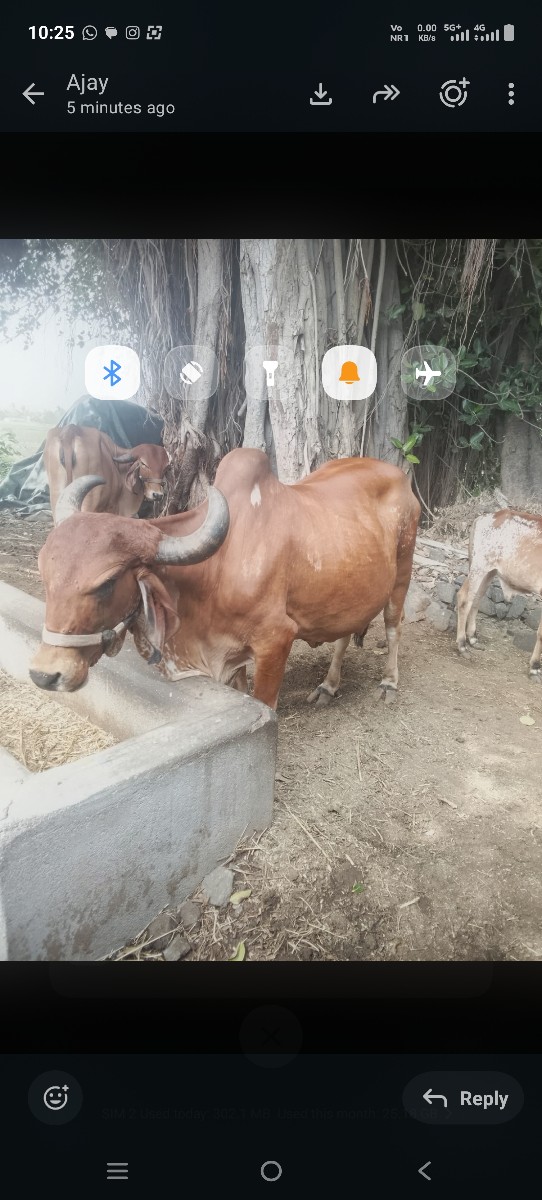Toggle the auto-rotate quick setting
The height and width of the screenshot is (1200, 542).
191,373
